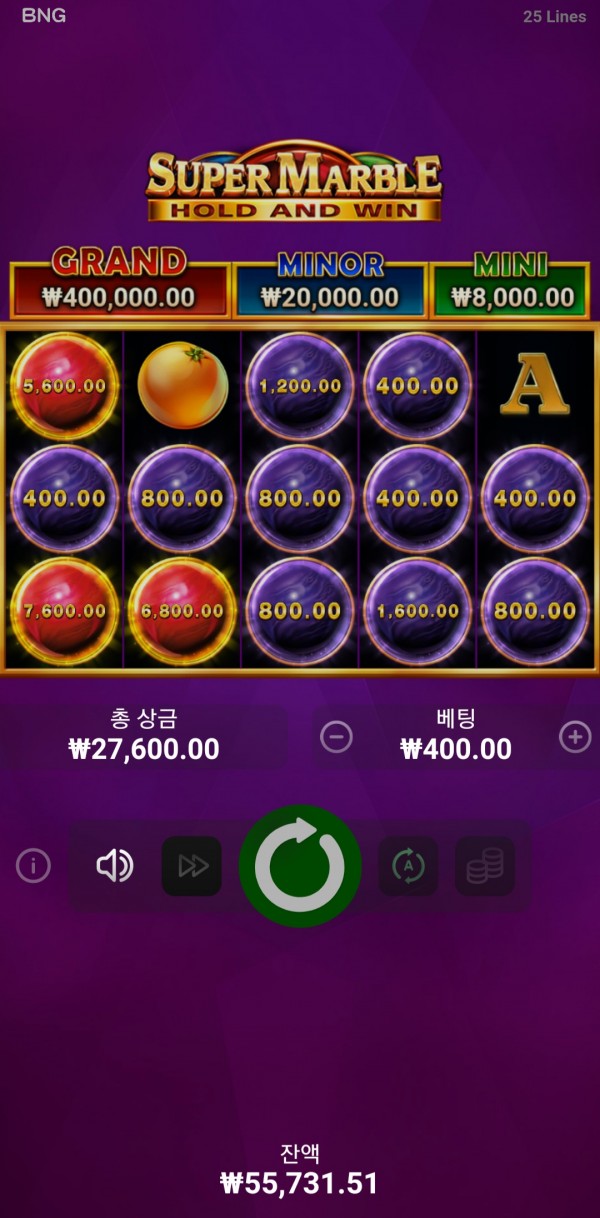
Task: Enable turbo fast-forward spin mode
Action: click(192, 866)
